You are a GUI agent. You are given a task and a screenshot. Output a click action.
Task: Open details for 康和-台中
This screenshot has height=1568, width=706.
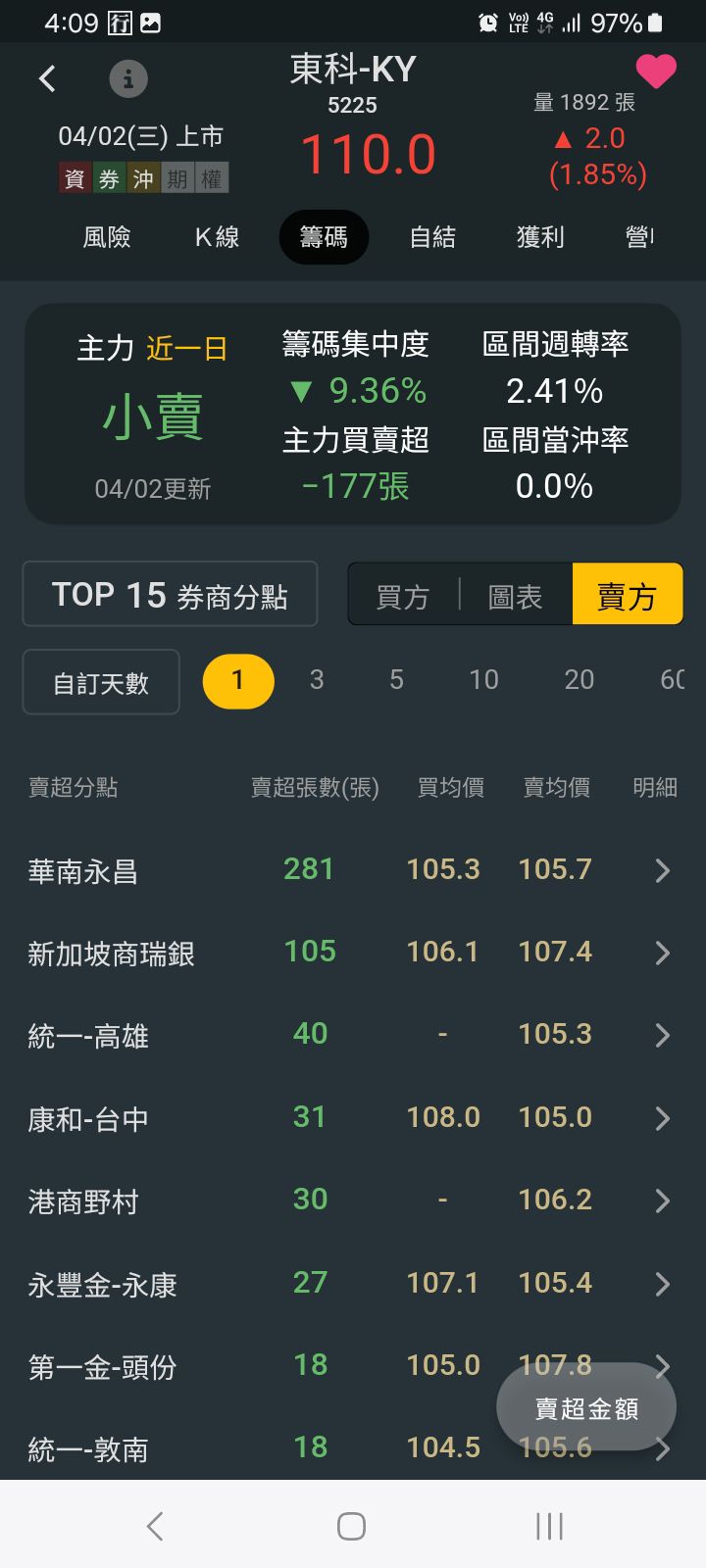pos(662,1118)
